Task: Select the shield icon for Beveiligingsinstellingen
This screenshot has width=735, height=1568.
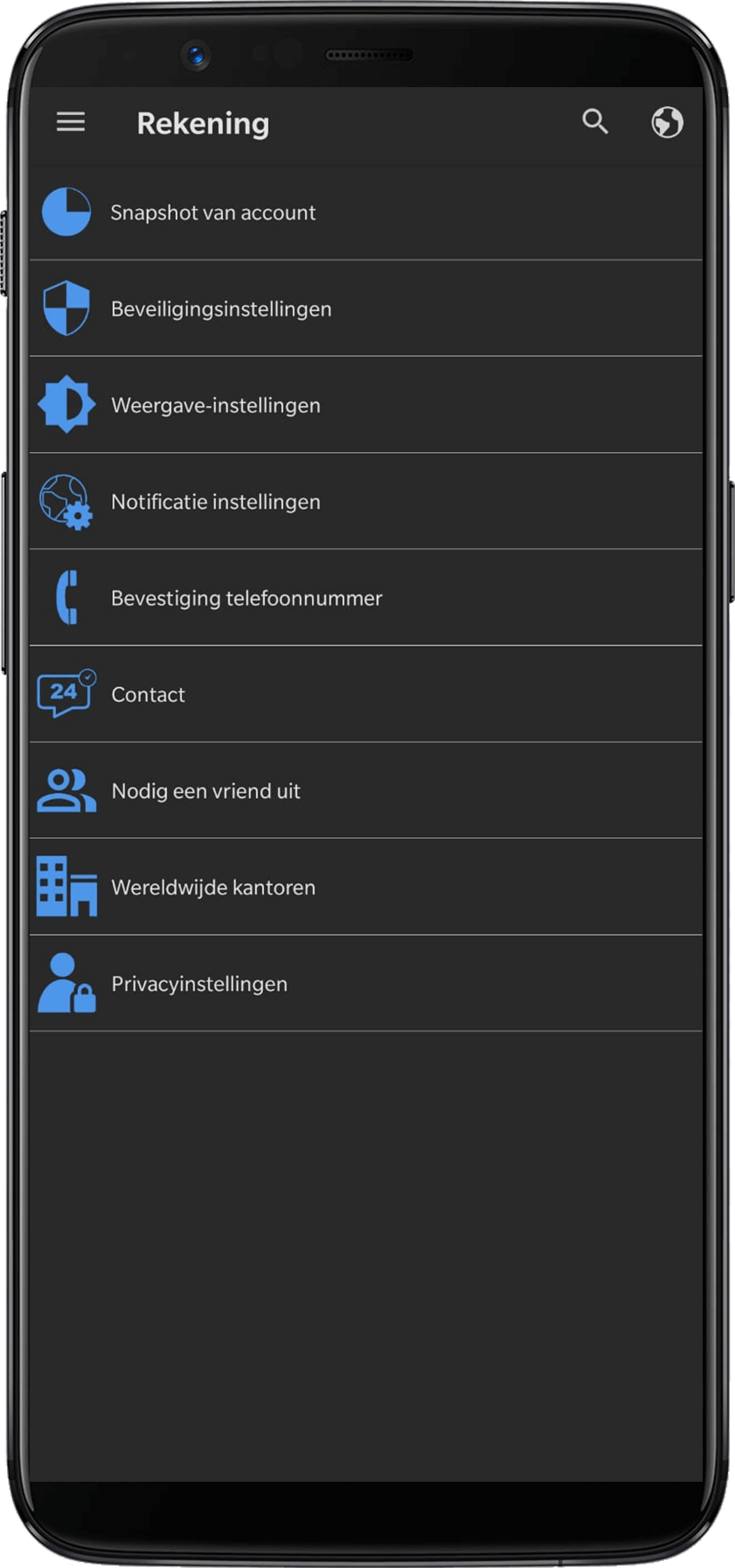Action: (x=67, y=308)
